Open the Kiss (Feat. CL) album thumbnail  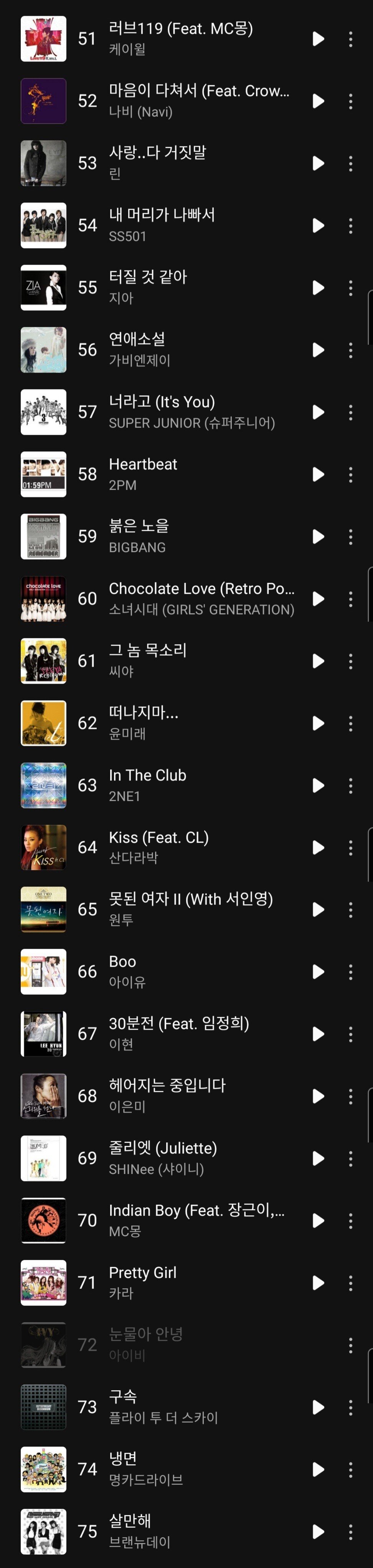pos(43,847)
